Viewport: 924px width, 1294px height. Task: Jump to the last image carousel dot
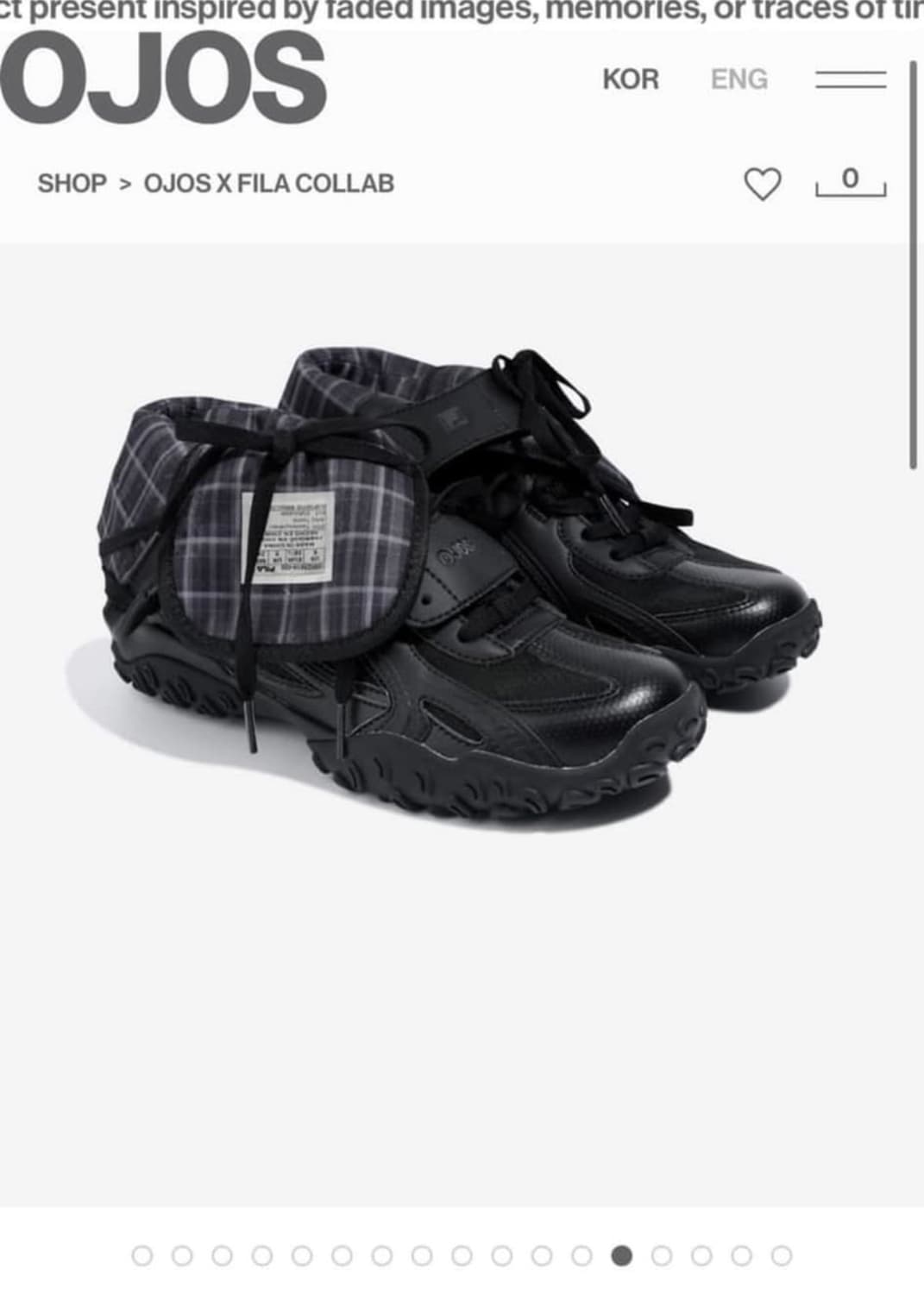[x=782, y=1256]
